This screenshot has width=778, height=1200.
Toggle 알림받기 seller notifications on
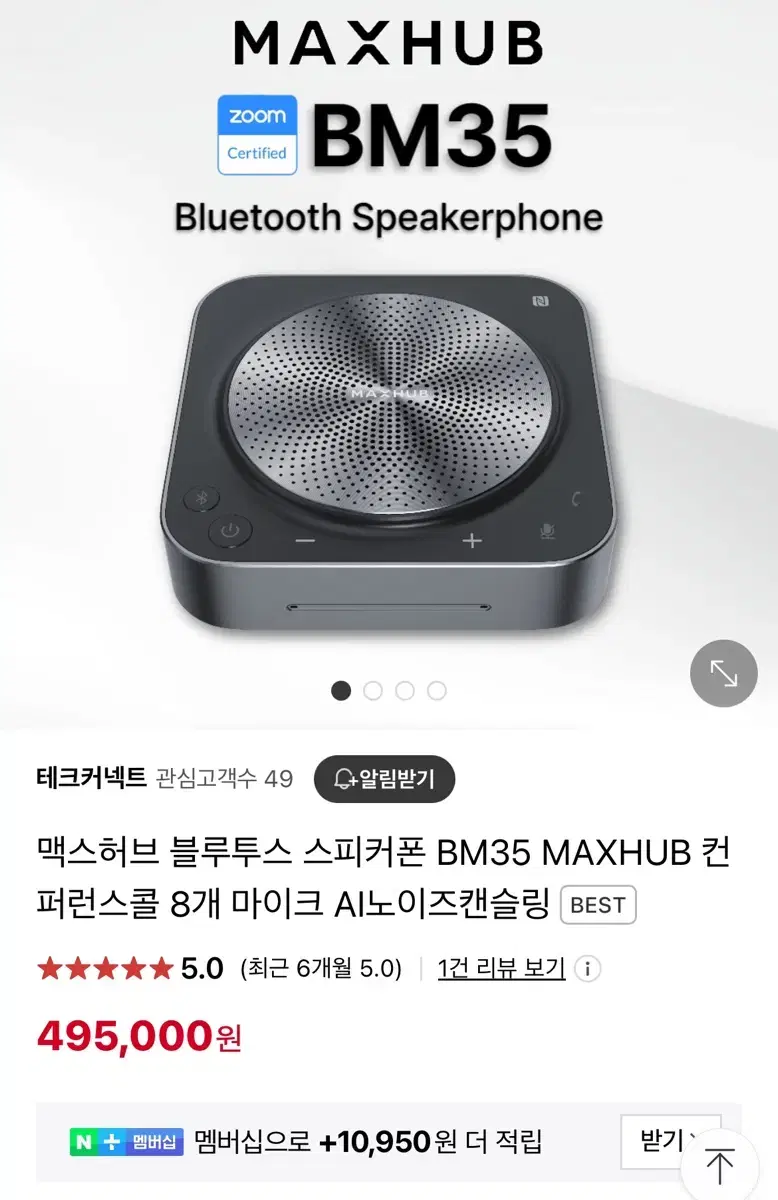pos(383,779)
